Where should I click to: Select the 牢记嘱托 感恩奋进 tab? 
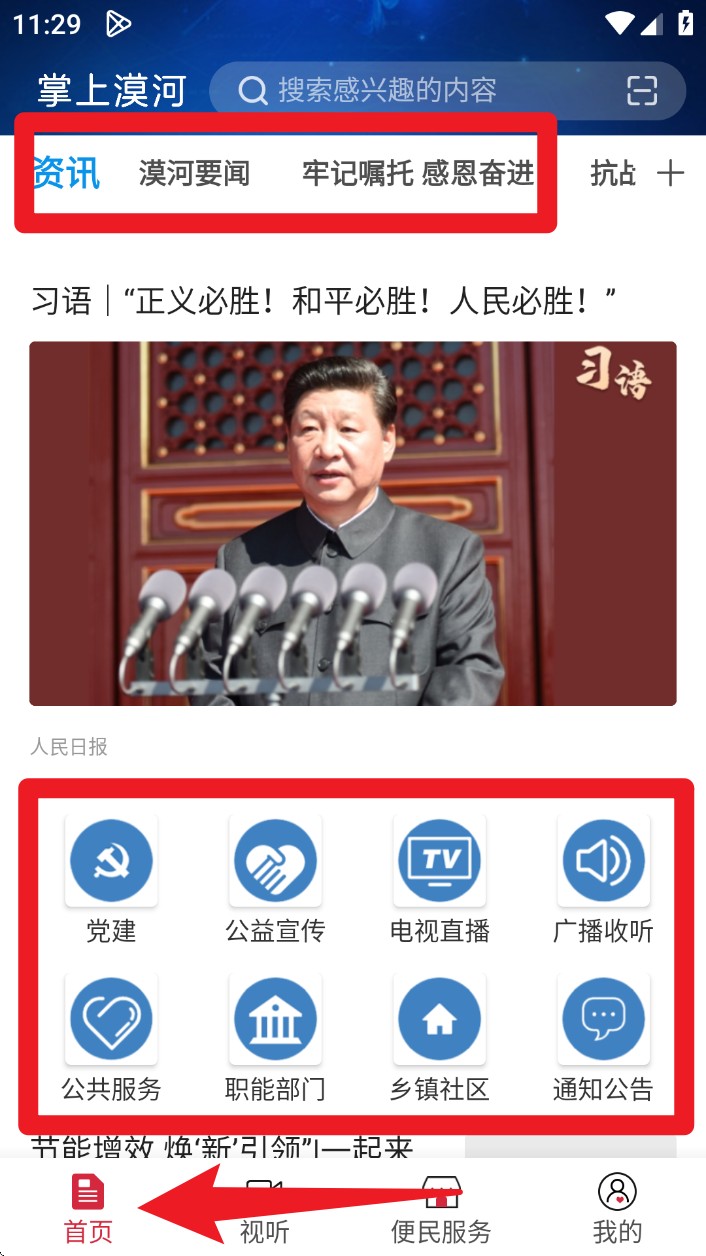tap(418, 174)
